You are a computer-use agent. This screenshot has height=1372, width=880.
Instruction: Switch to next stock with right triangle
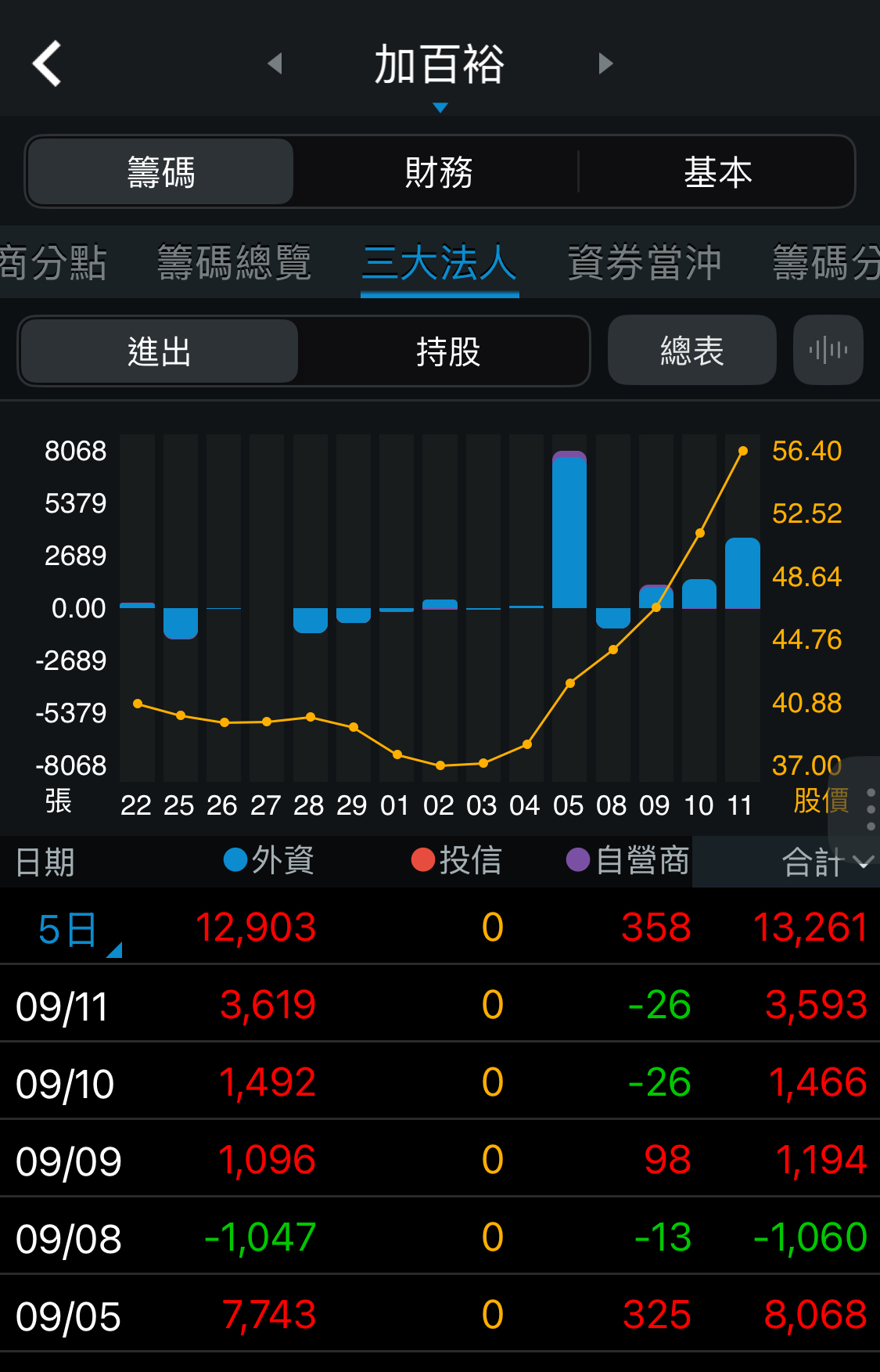[x=605, y=63]
